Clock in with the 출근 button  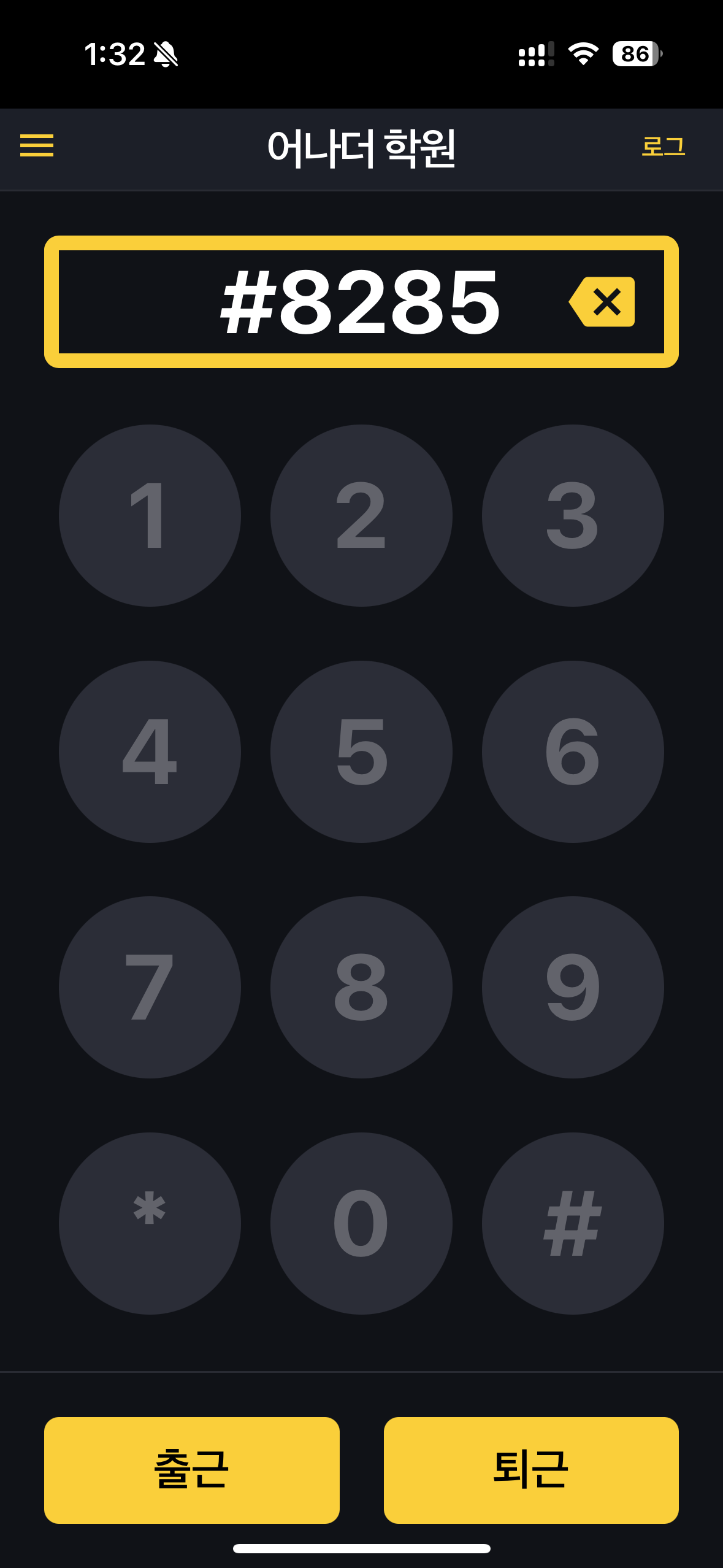coord(192,1470)
